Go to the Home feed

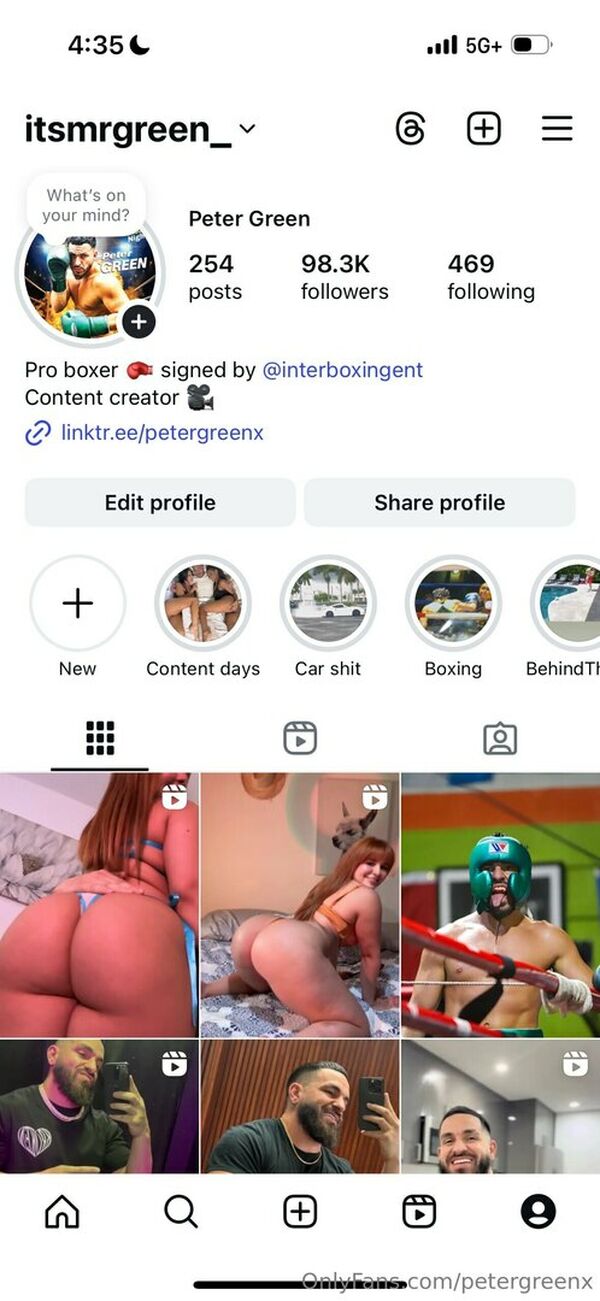62,1212
